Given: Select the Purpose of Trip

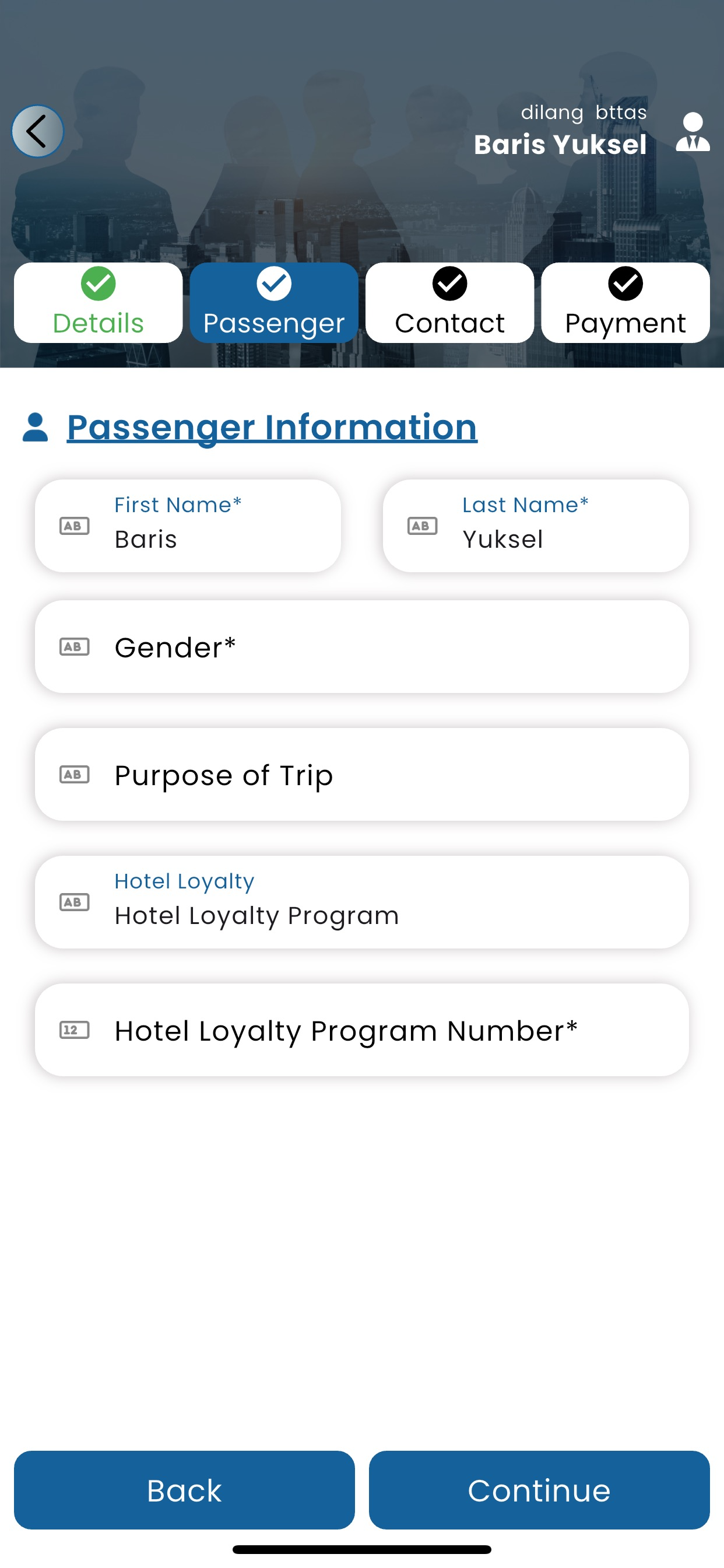Looking at the screenshot, I should 362,775.
